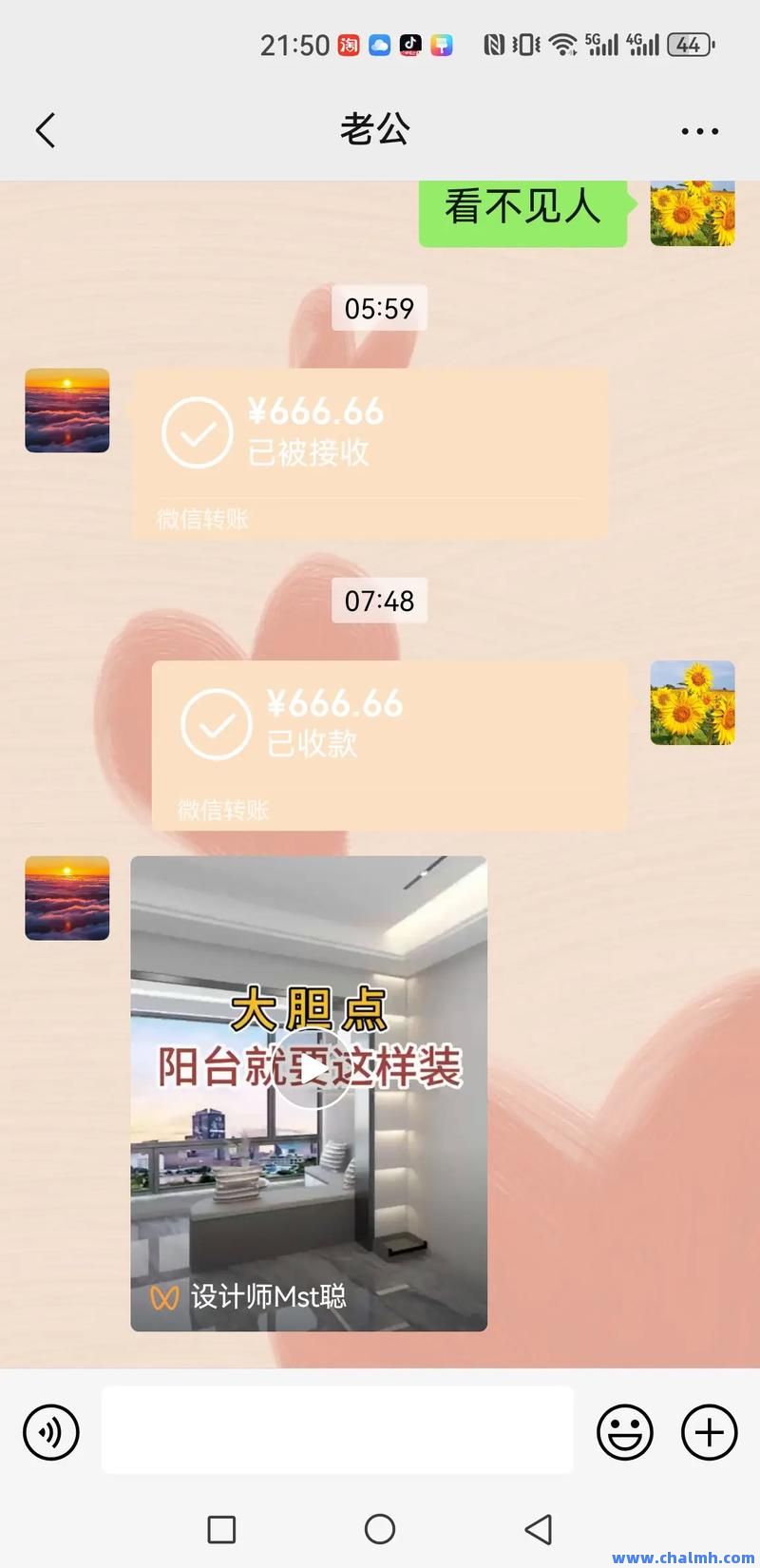Open the plus attachments menu

[x=709, y=1431]
